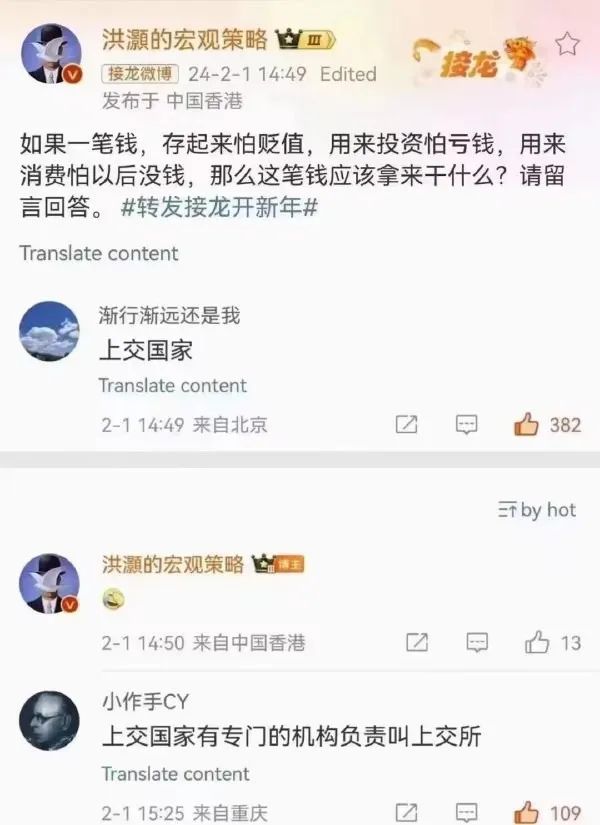Change sort order from by hot

click(x=537, y=510)
